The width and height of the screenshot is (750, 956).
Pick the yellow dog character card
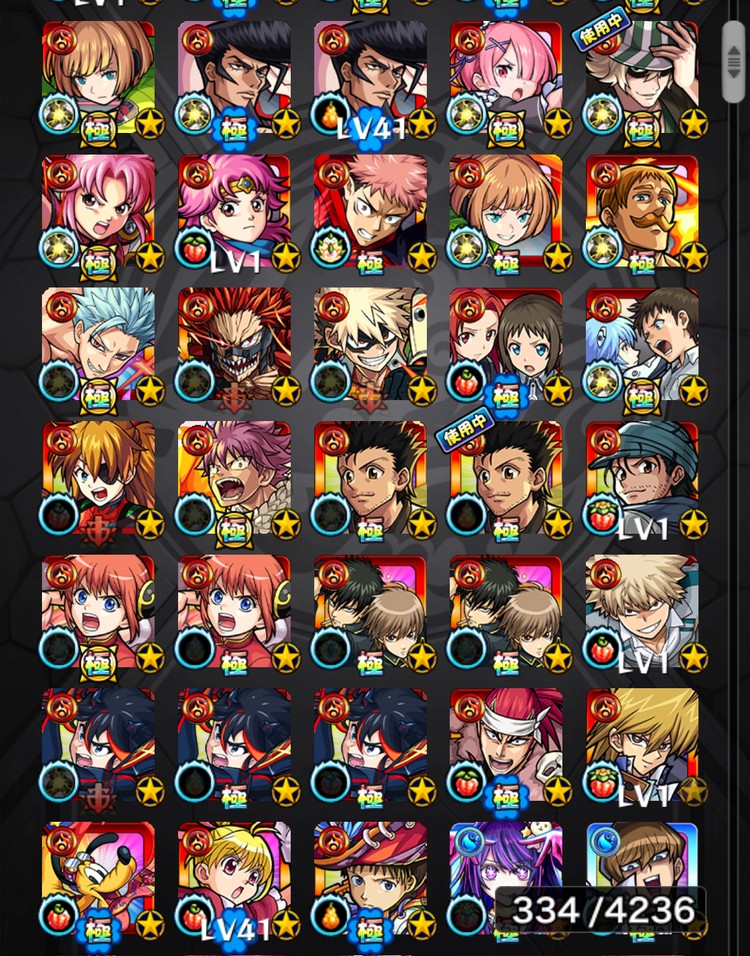98,880
